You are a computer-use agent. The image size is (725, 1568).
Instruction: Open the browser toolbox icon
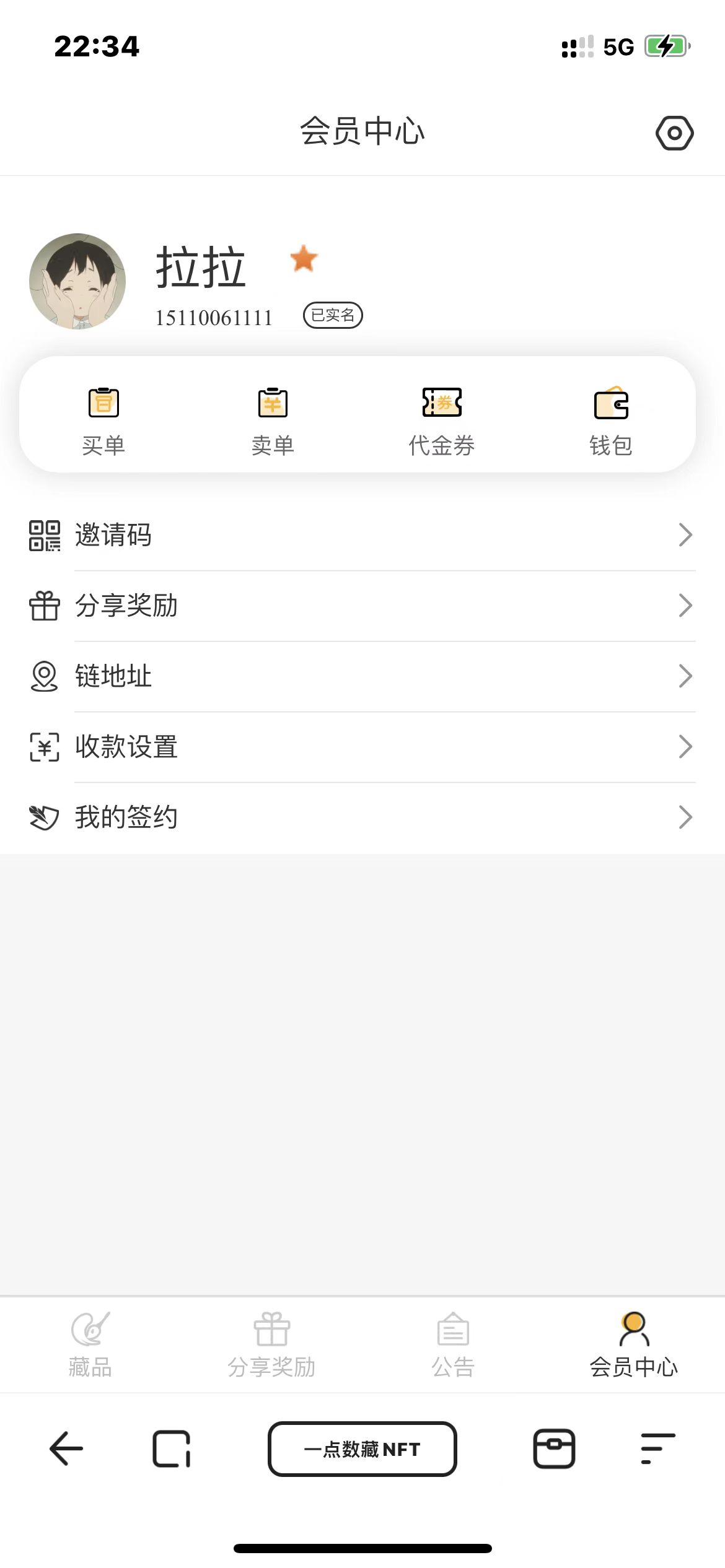(x=554, y=1449)
